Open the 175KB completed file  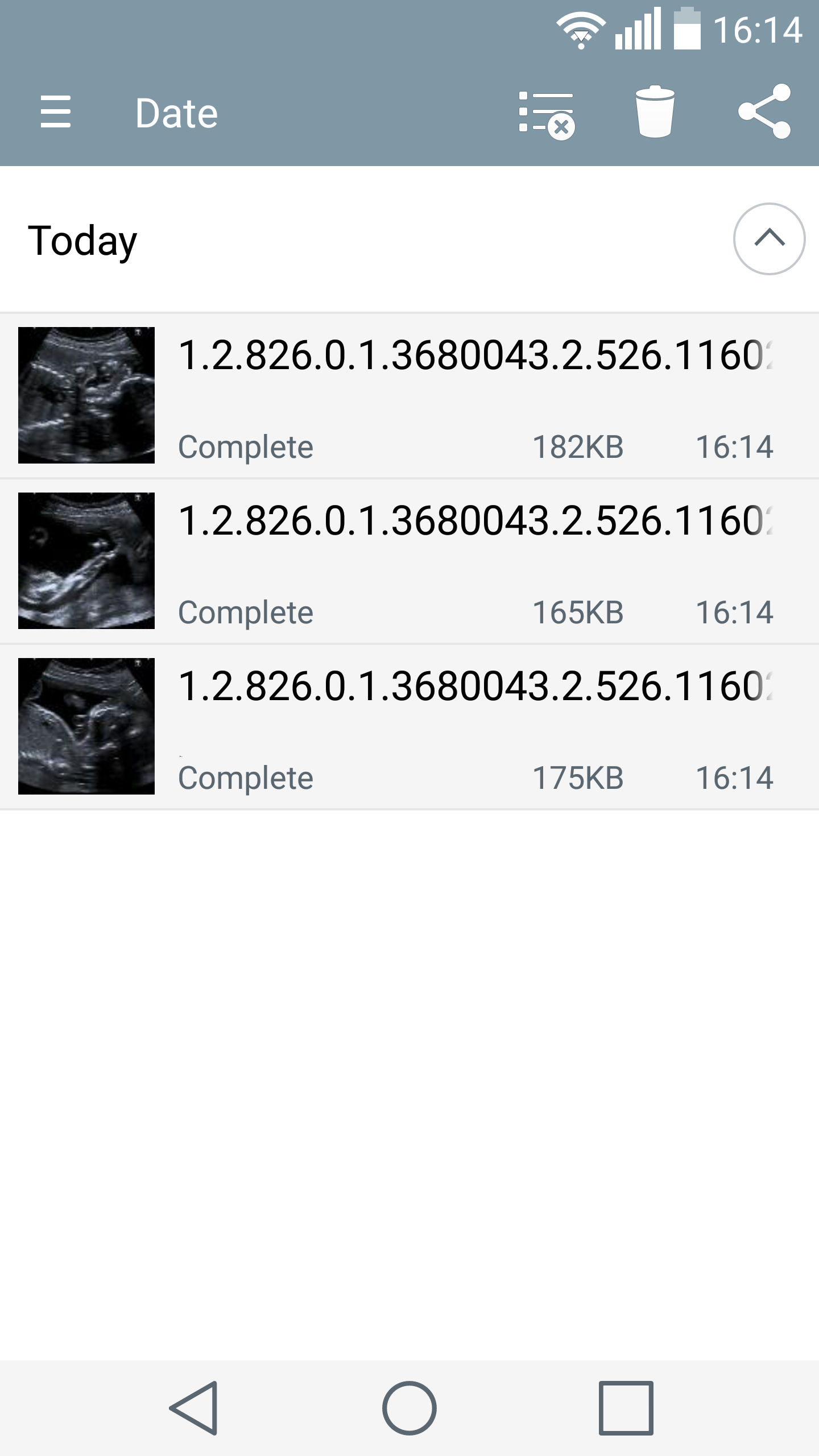click(409, 726)
